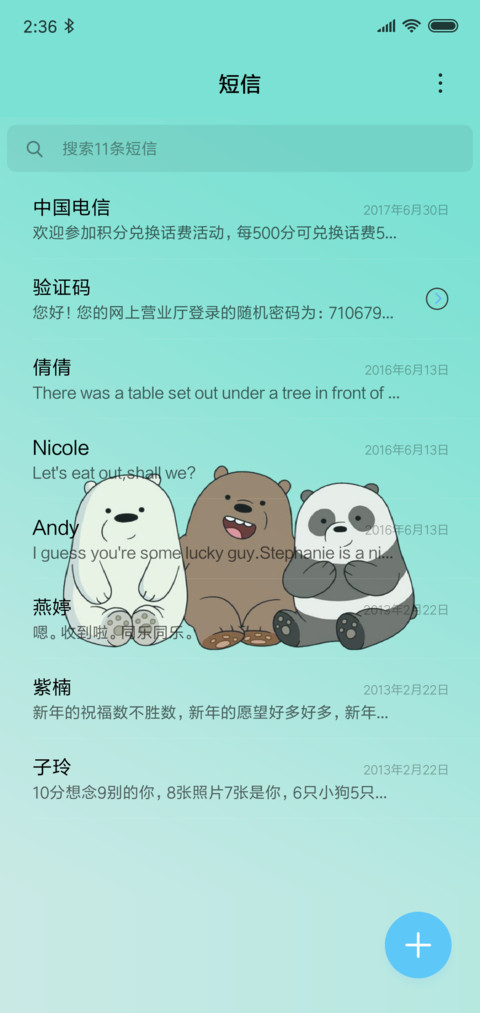Compose a new message with plus button
Viewport: 480px width, 1013px height.
(x=418, y=945)
